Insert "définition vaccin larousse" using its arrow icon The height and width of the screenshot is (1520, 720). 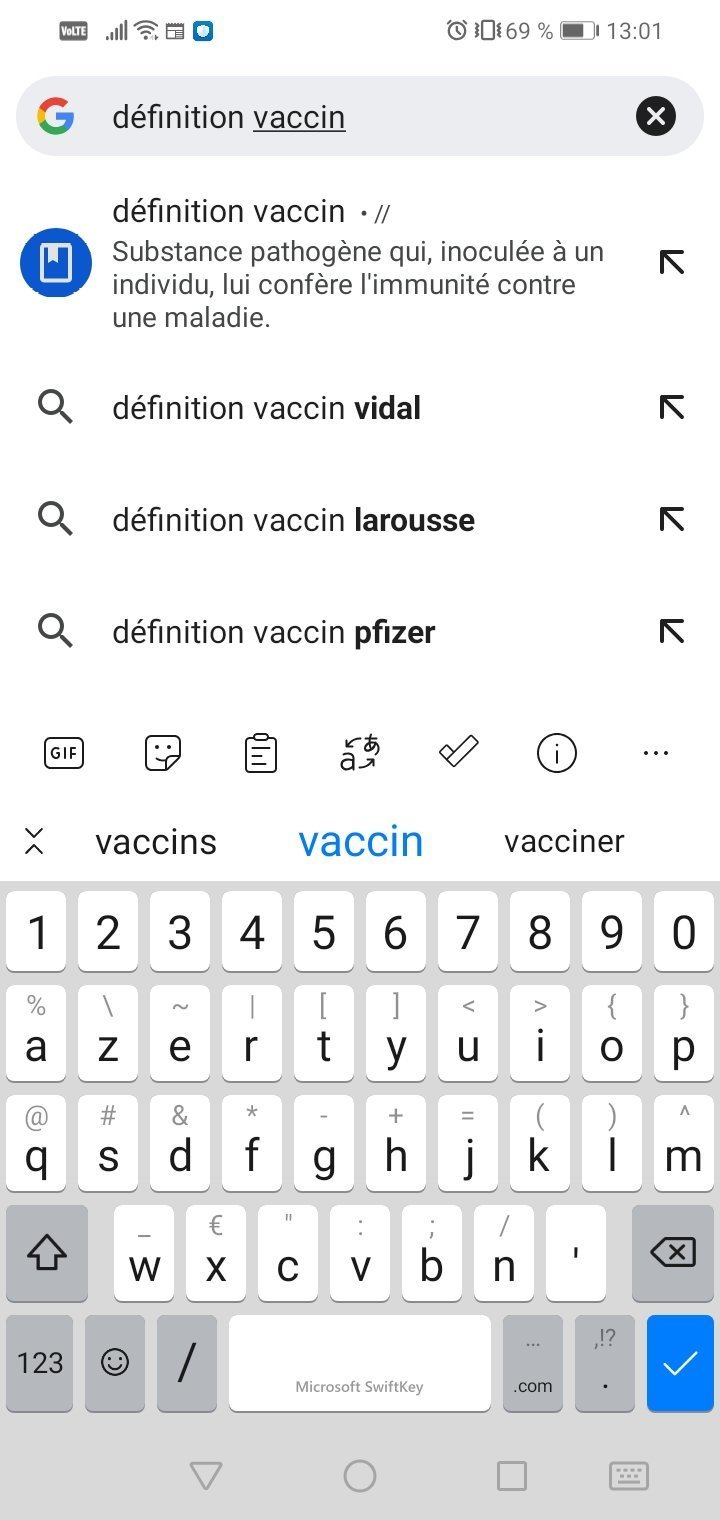pyautogui.click(x=672, y=520)
